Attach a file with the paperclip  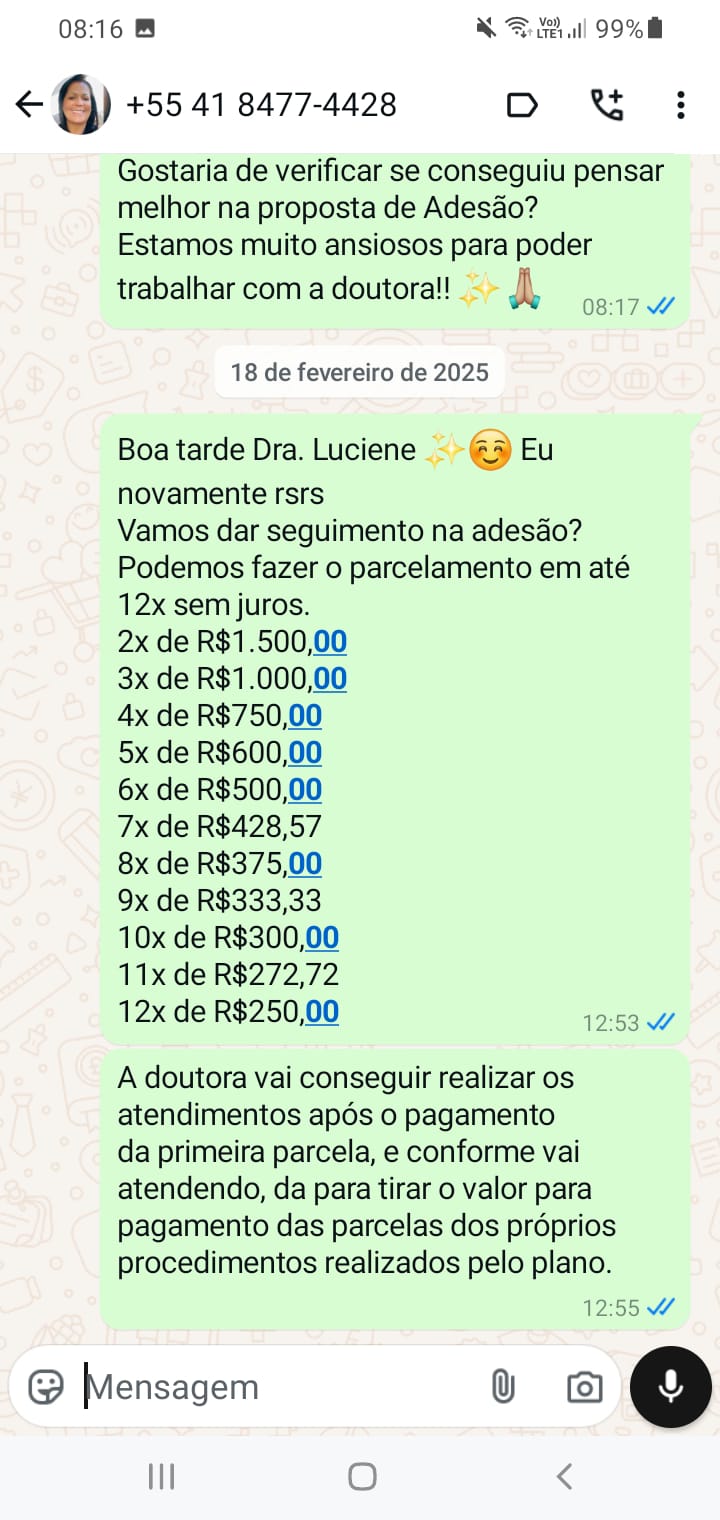tap(503, 1387)
